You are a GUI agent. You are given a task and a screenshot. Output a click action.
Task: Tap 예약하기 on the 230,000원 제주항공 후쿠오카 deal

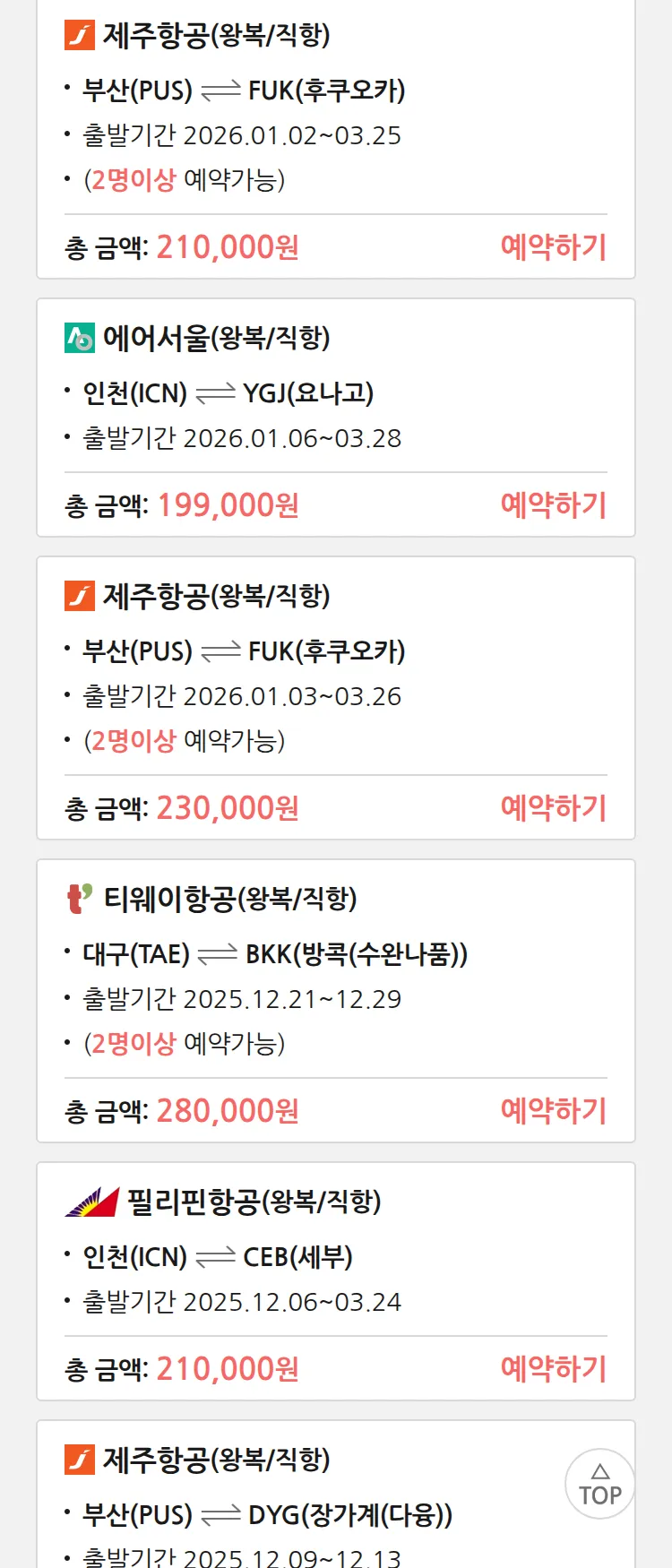tap(553, 808)
